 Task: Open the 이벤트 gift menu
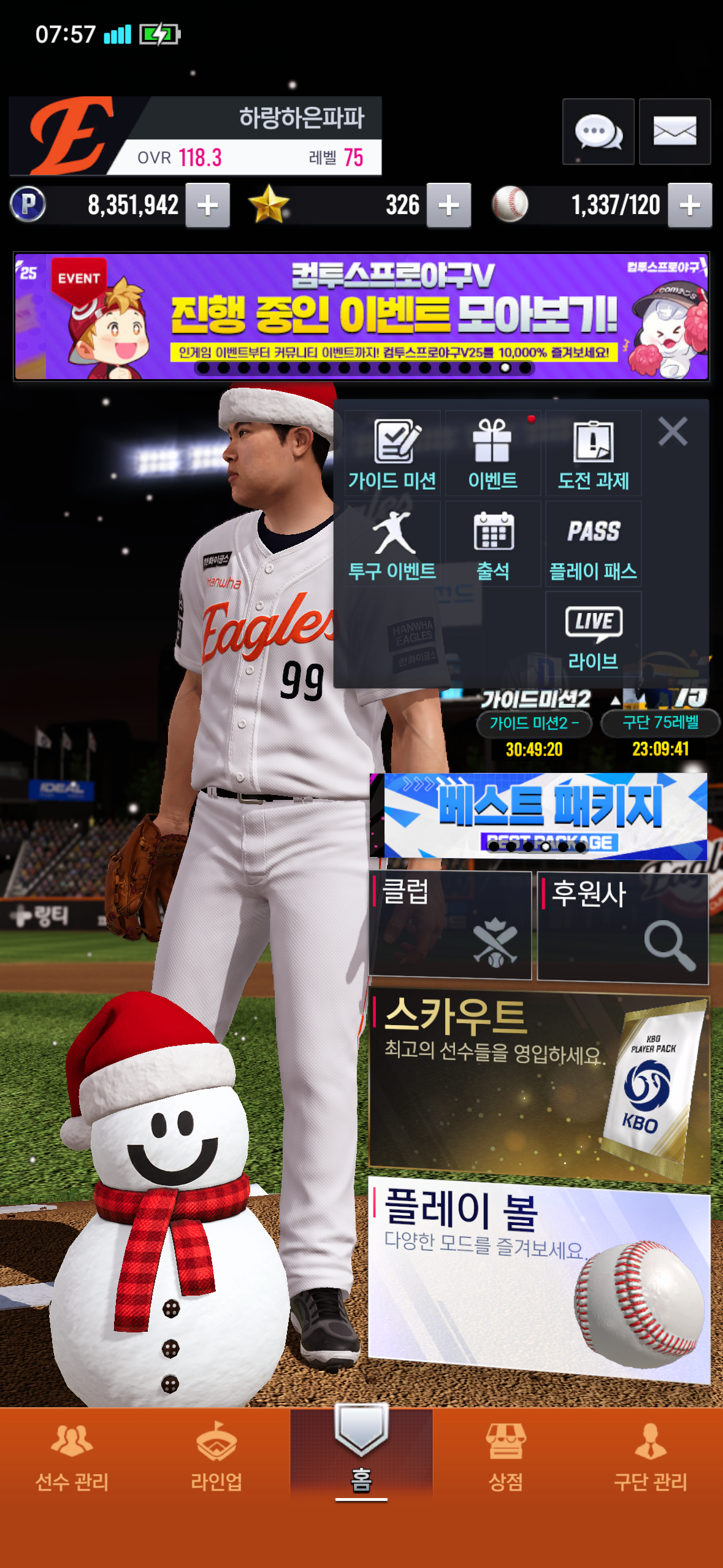pos(492,454)
